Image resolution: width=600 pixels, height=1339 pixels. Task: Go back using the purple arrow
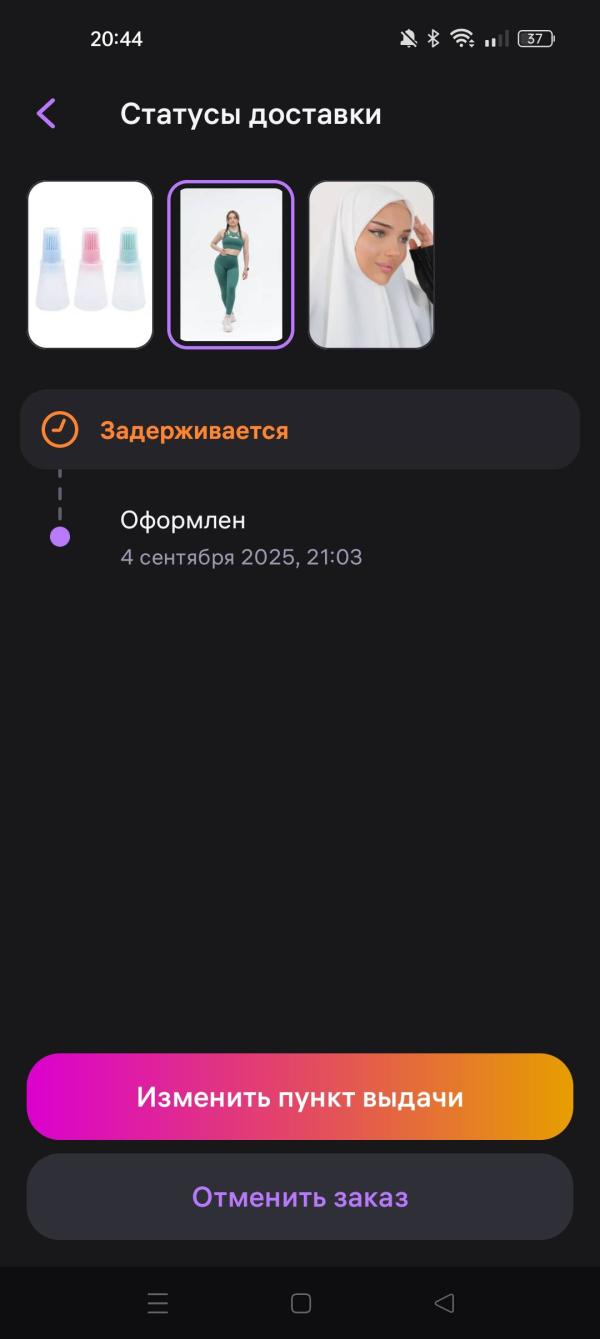[x=46, y=114]
